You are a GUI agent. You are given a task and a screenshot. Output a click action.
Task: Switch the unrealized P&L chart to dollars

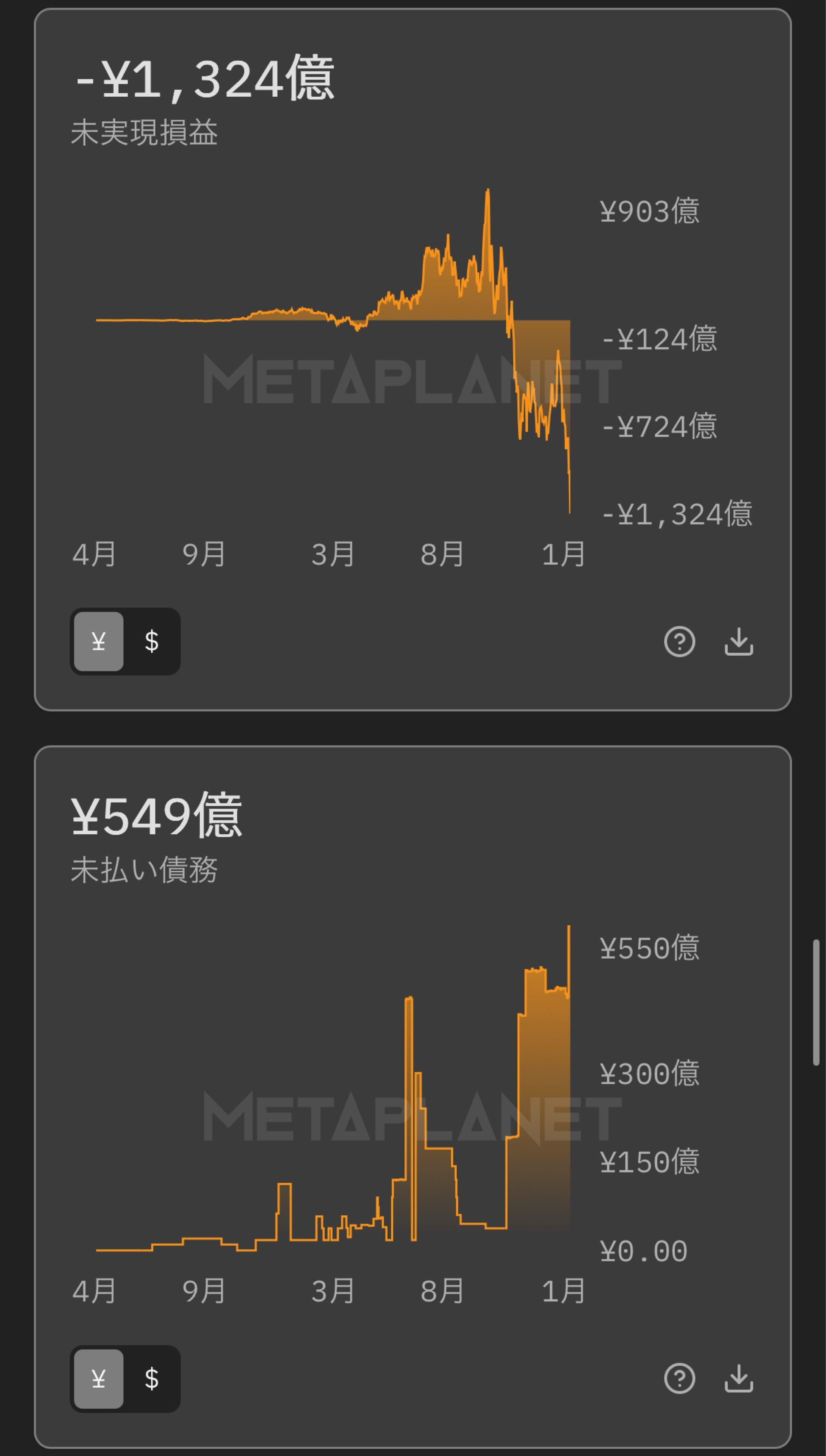pos(151,642)
